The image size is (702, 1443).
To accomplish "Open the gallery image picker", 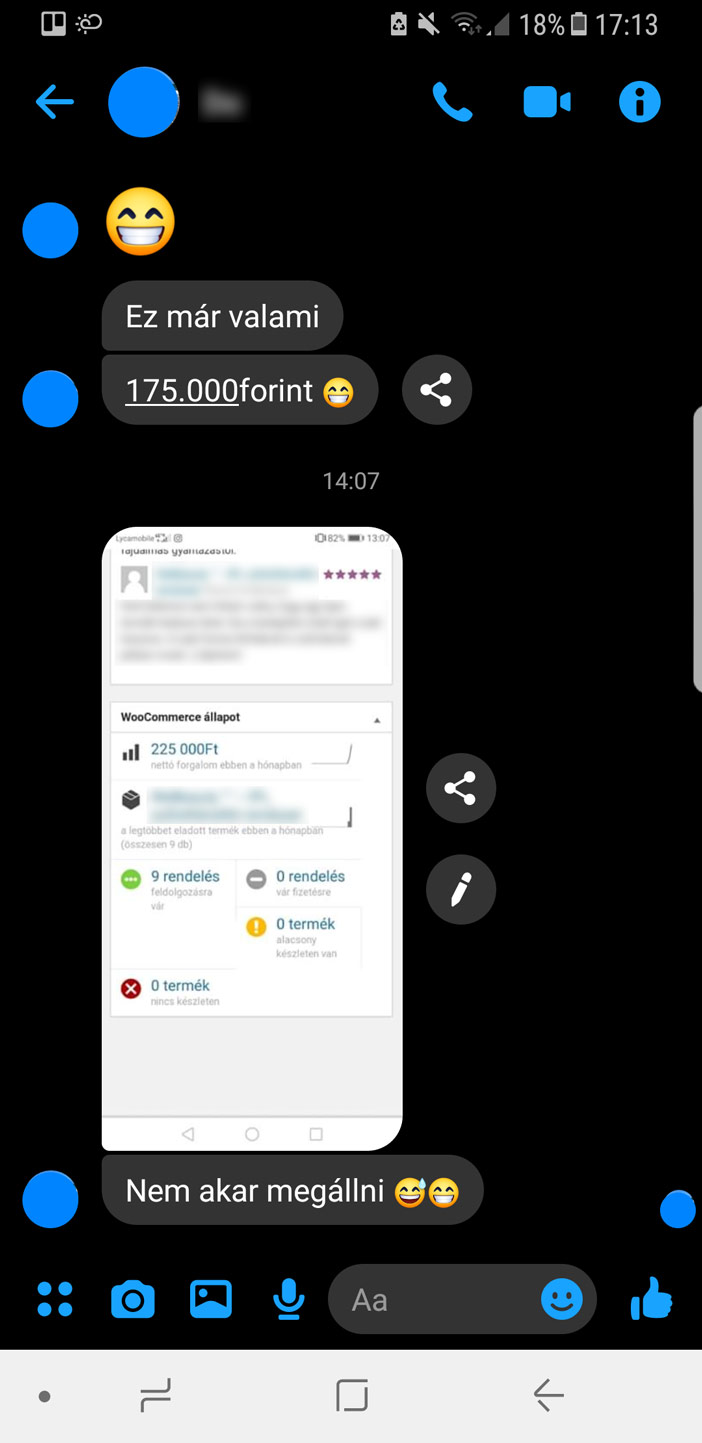I will click(211, 1299).
